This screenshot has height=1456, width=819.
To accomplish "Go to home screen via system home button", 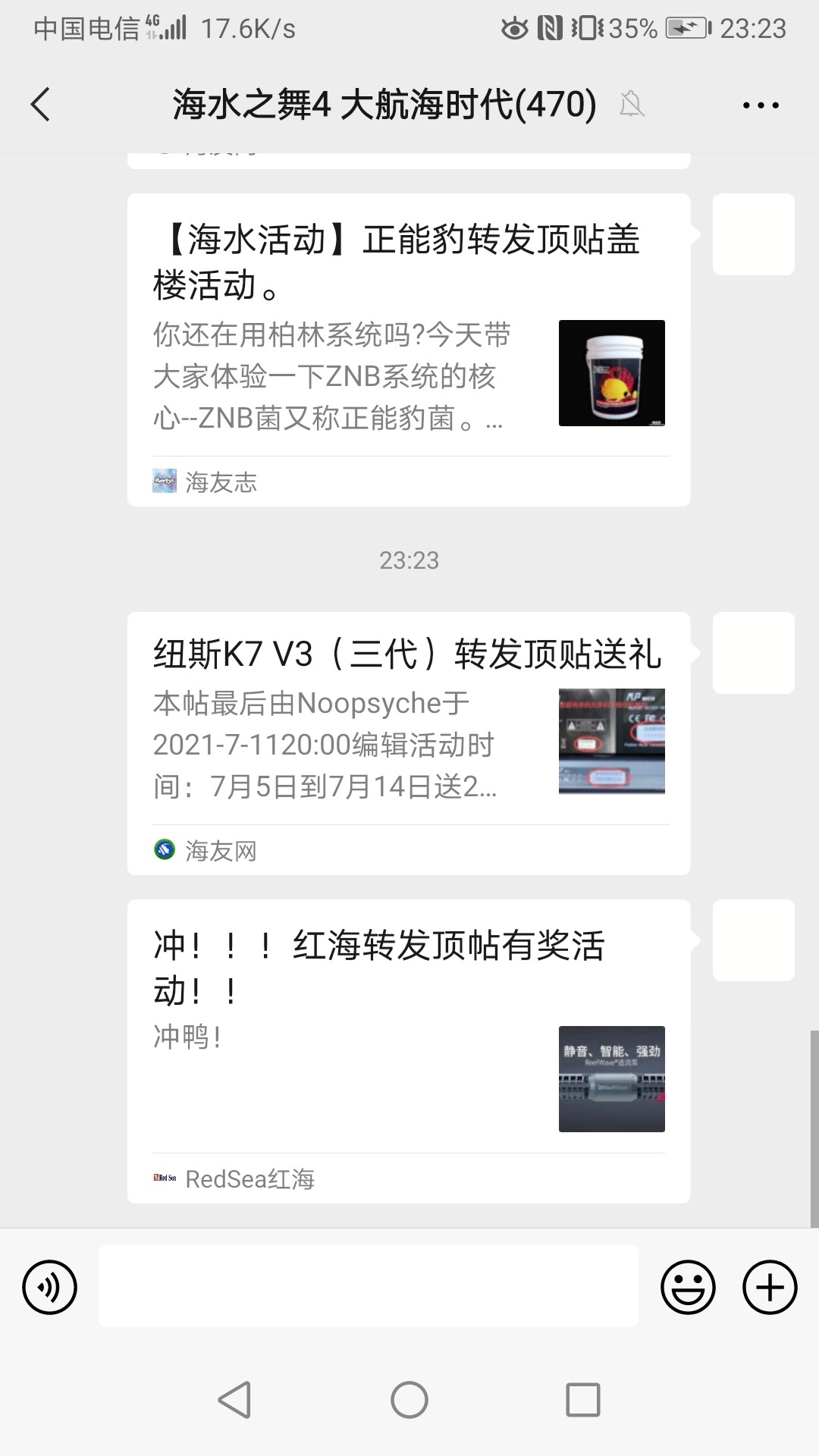I will (409, 1399).
